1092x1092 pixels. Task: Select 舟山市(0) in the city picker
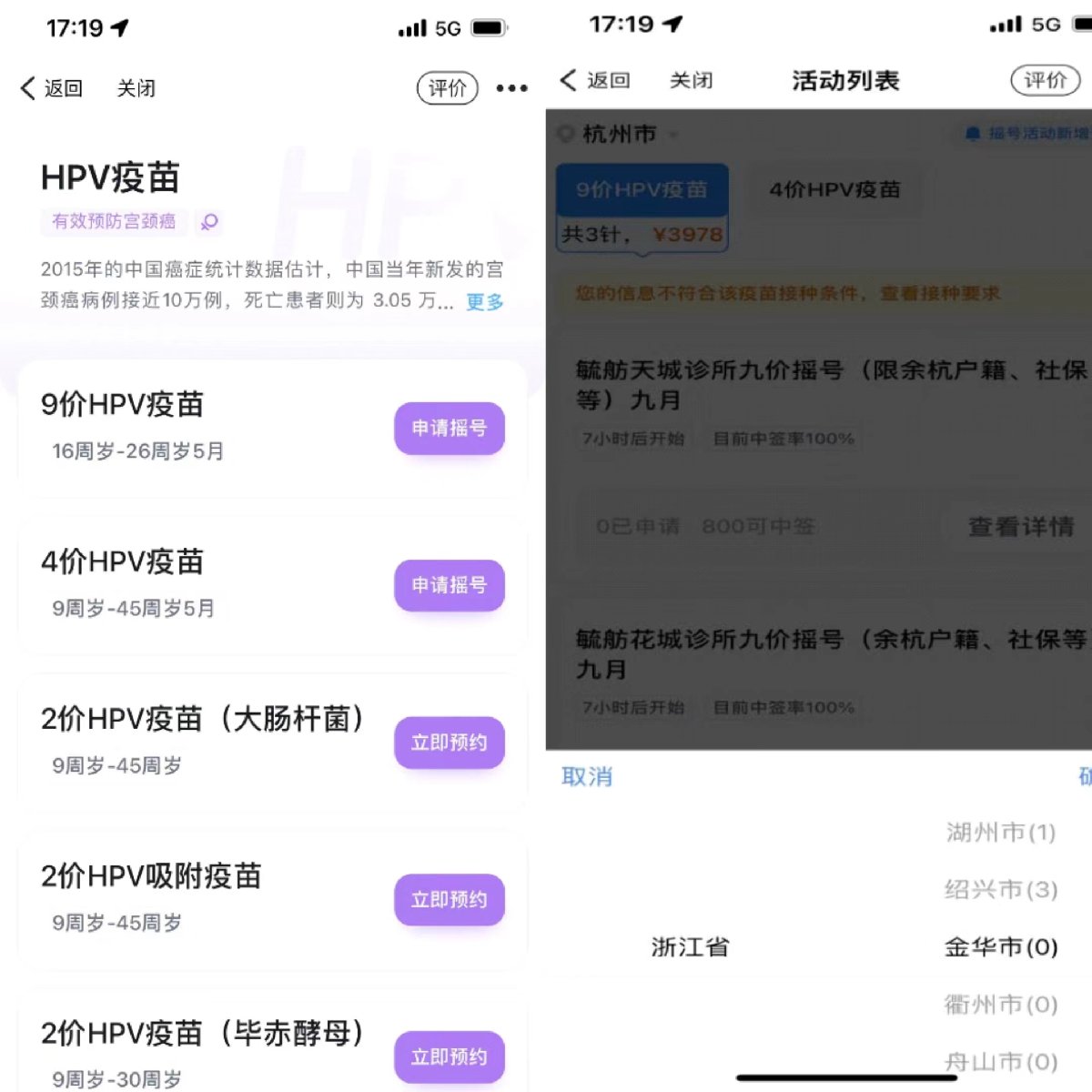coord(1000,1061)
